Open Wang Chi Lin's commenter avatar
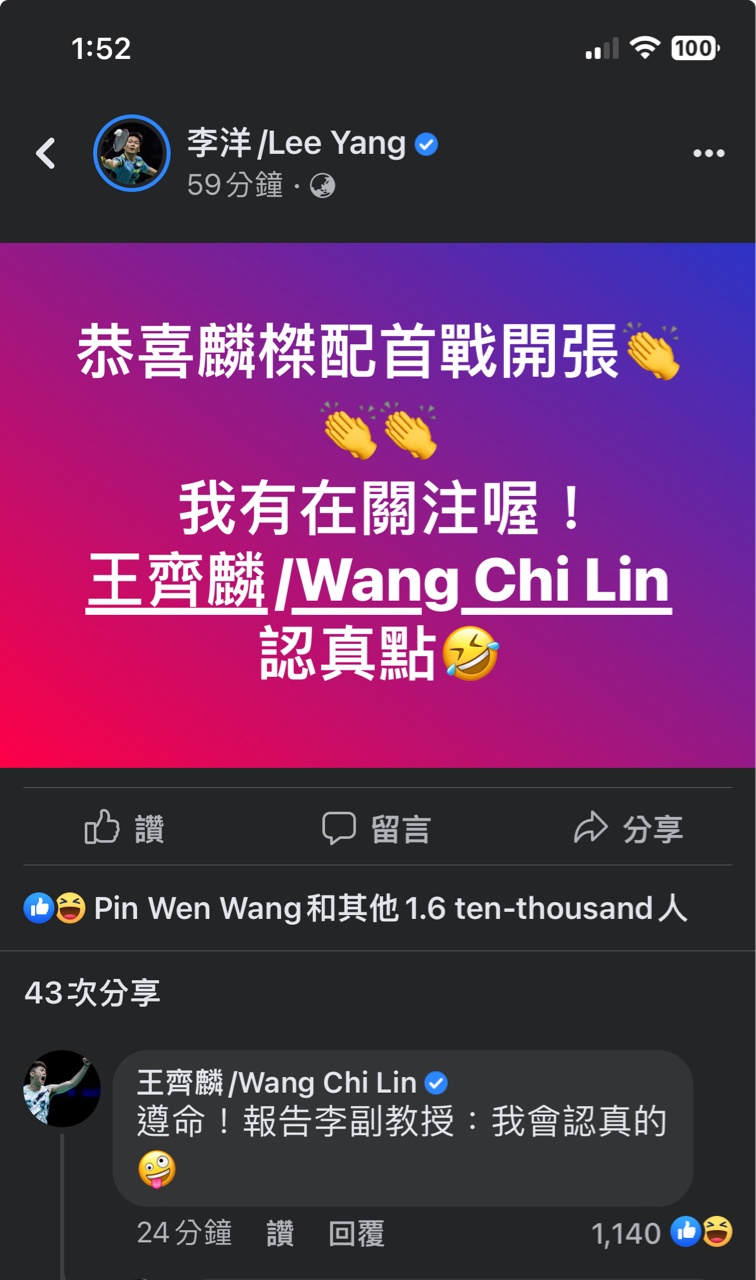 [x=62, y=1089]
